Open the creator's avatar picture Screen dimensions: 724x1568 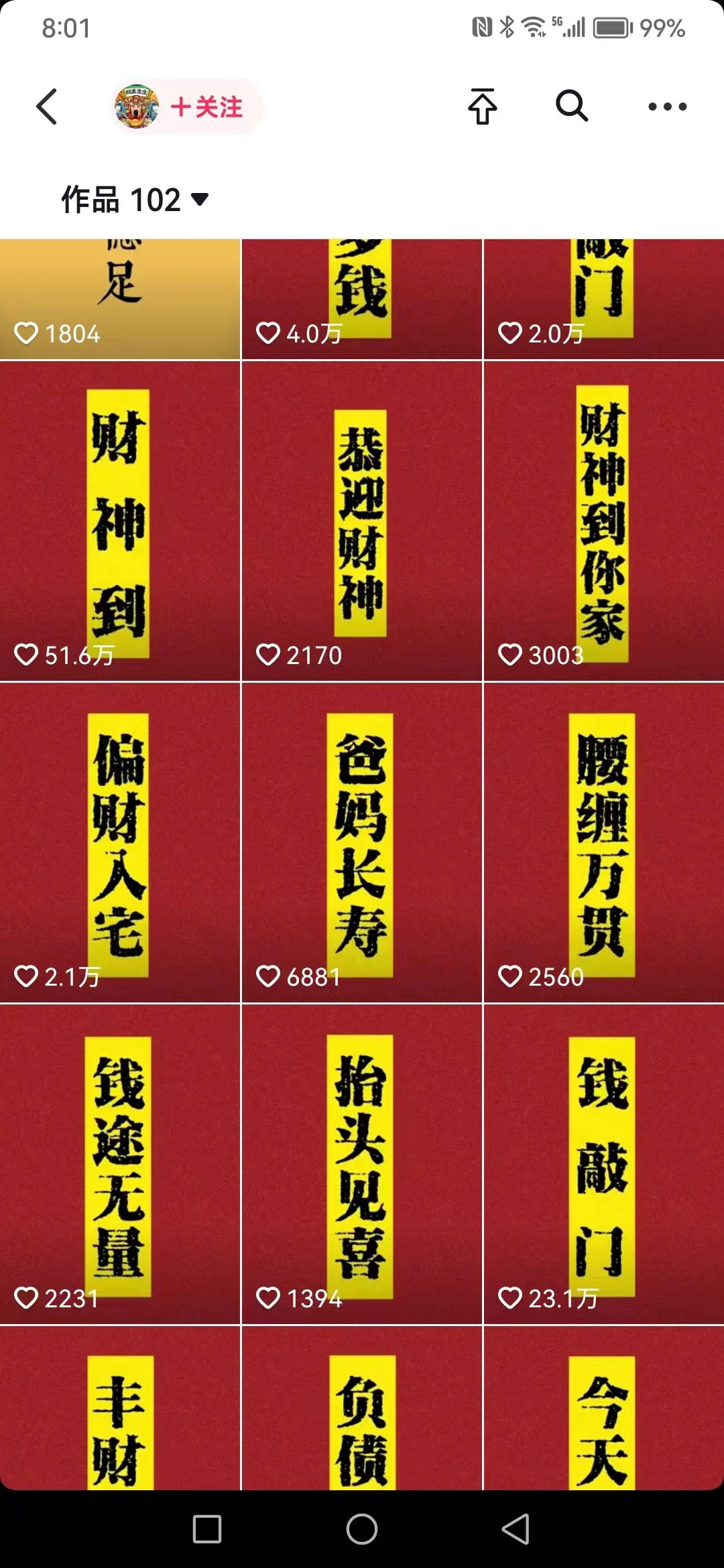click(x=136, y=107)
